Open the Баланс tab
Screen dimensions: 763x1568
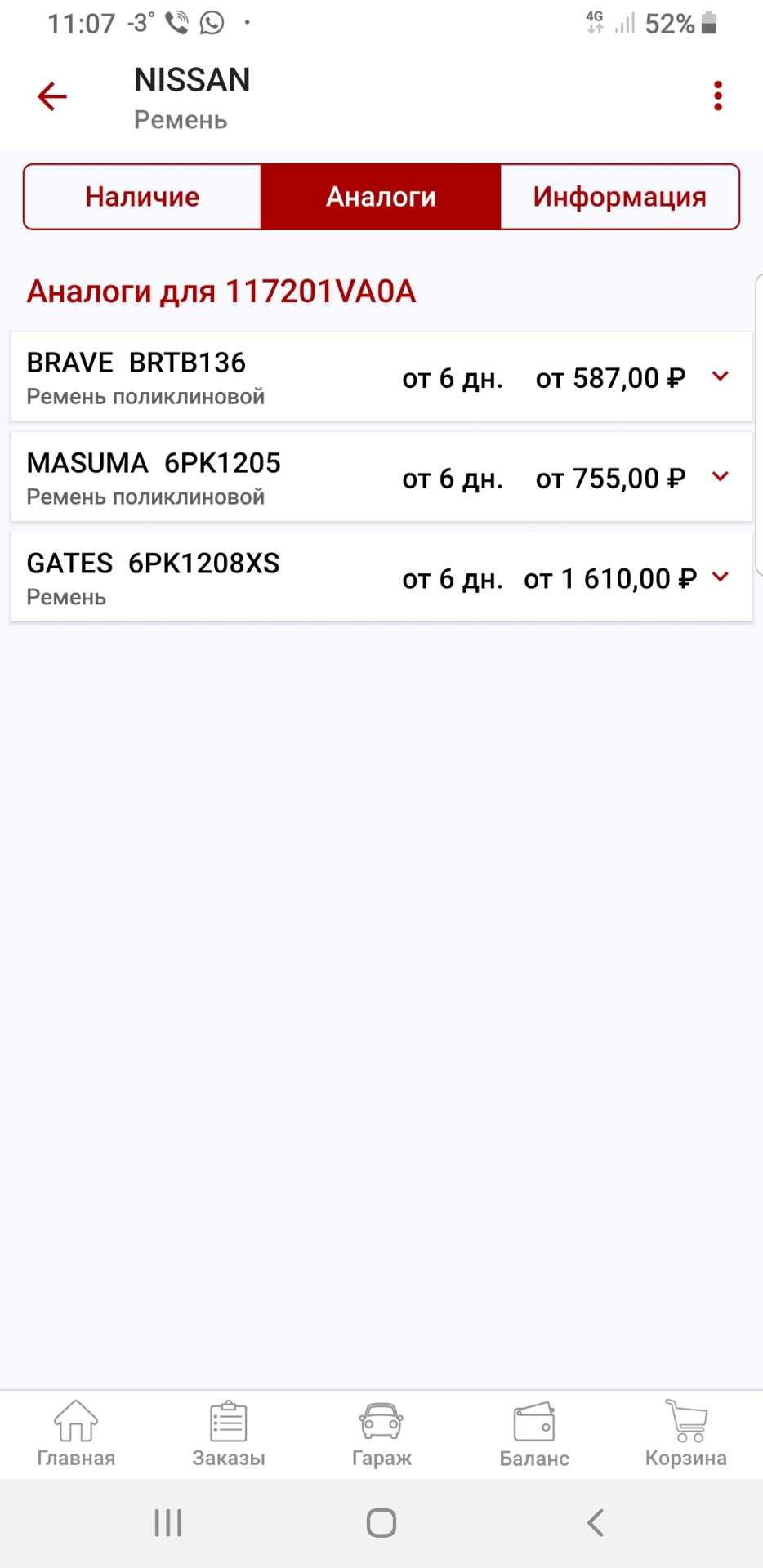(534, 1434)
